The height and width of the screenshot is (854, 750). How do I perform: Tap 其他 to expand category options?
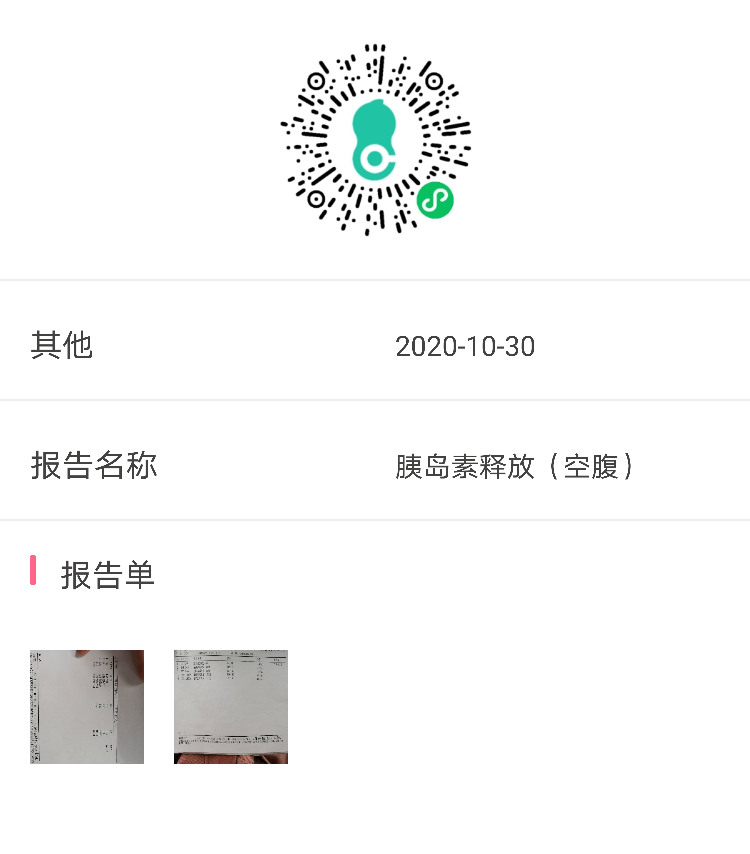[62, 345]
